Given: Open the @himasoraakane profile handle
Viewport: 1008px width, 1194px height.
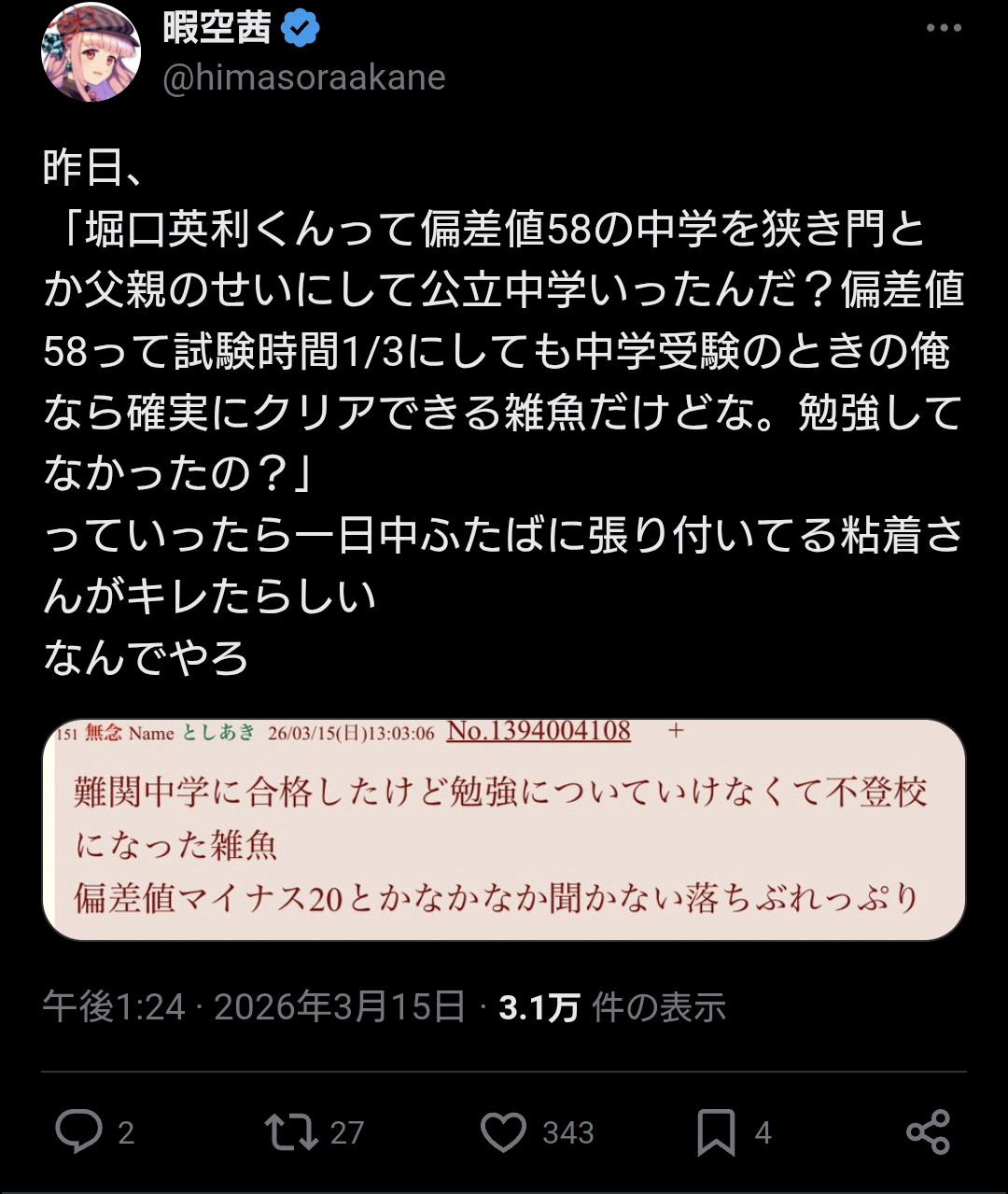Looking at the screenshot, I should pos(304,78).
